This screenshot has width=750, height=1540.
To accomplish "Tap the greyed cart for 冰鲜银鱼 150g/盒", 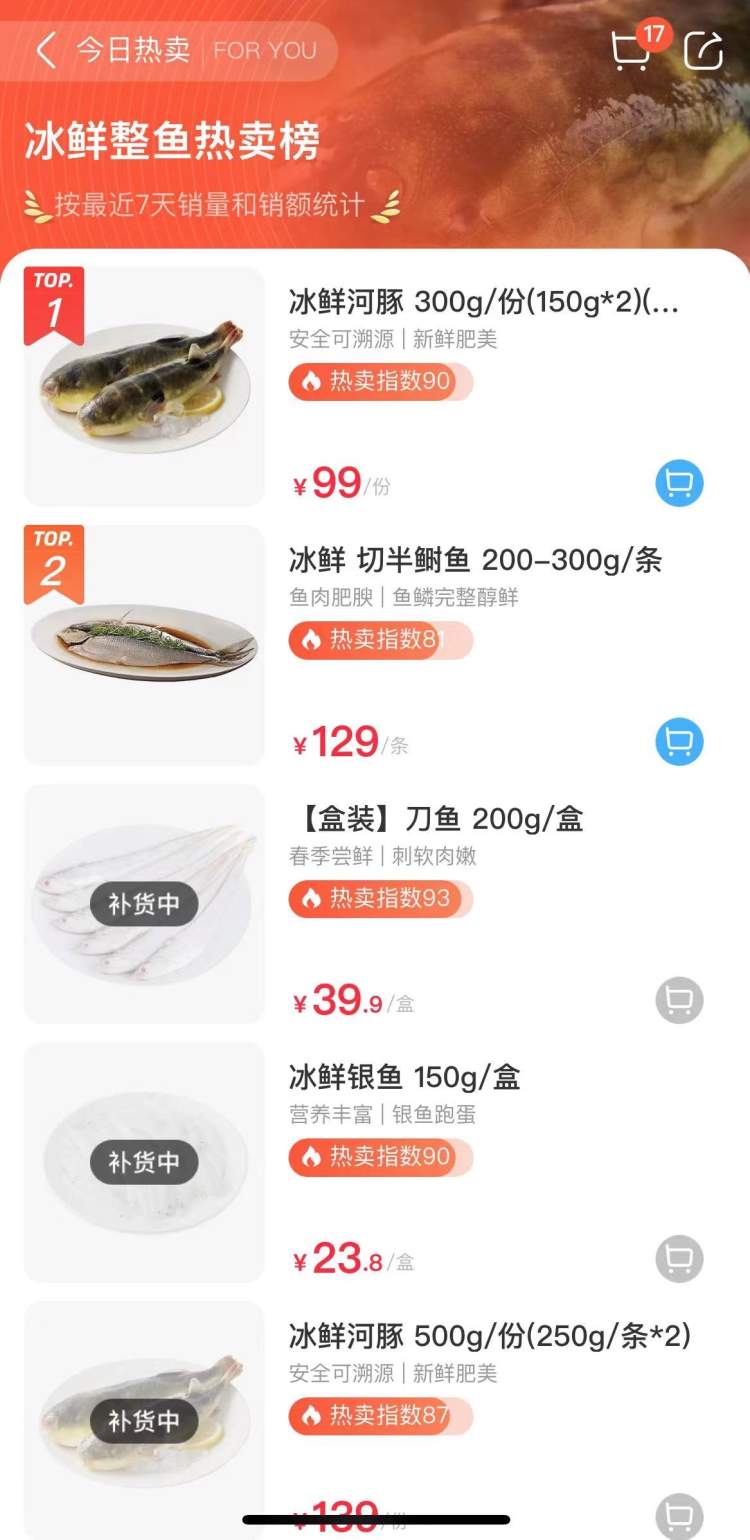I will (679, 1258).
